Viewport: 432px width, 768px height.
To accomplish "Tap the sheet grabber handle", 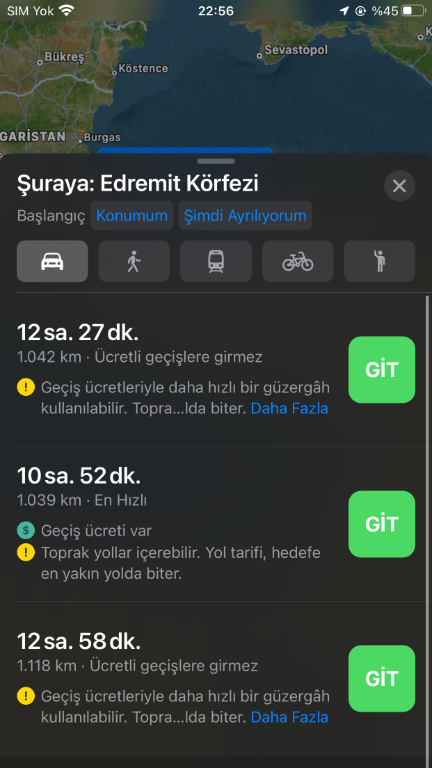I will coord(216,161).
